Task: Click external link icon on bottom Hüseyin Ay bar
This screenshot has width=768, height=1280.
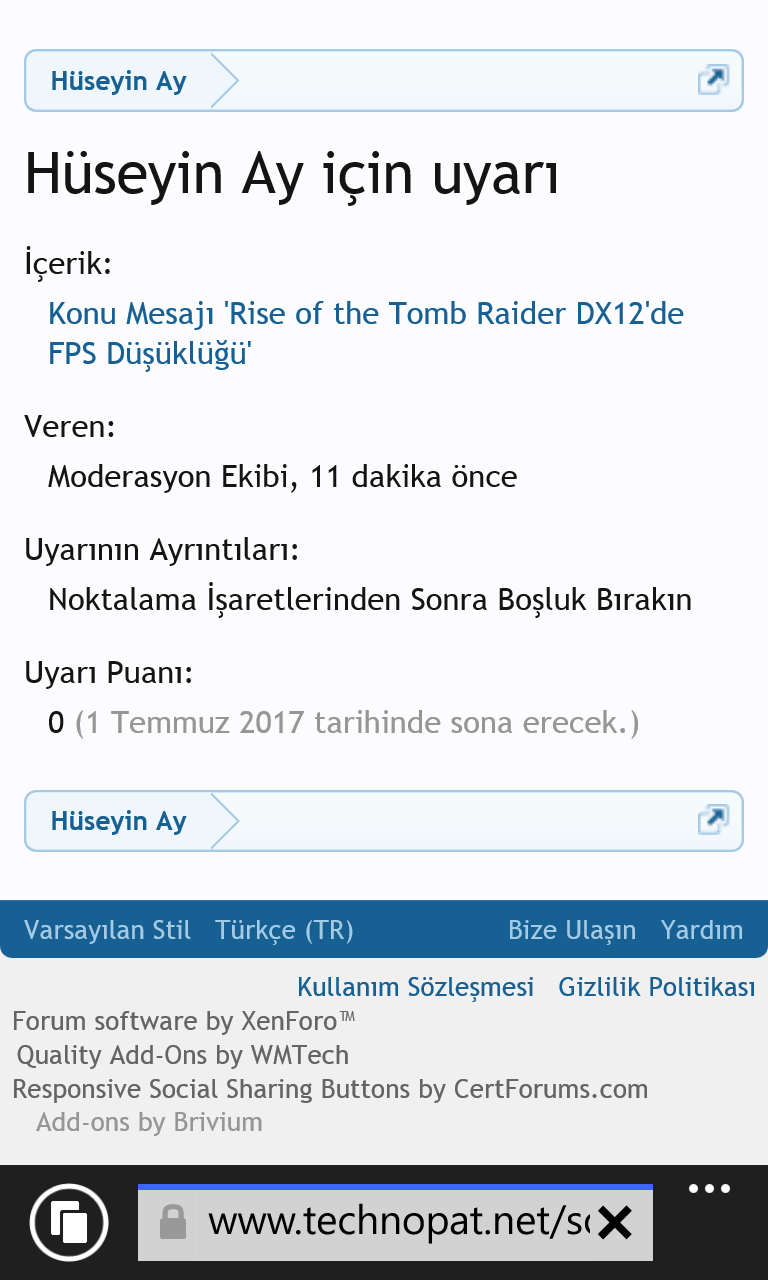Action: 713,819
